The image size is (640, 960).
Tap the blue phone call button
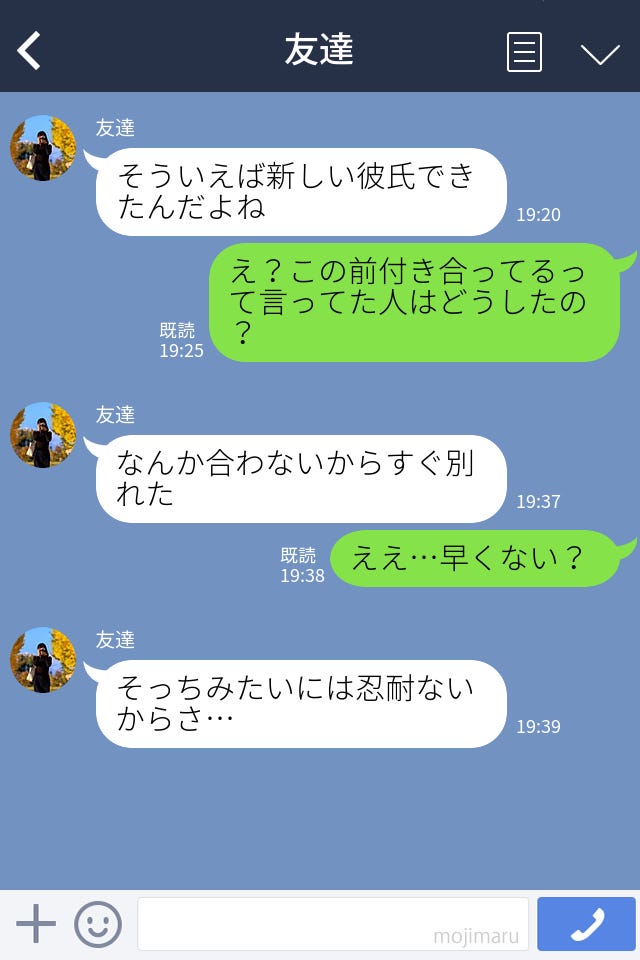point(586,924)
